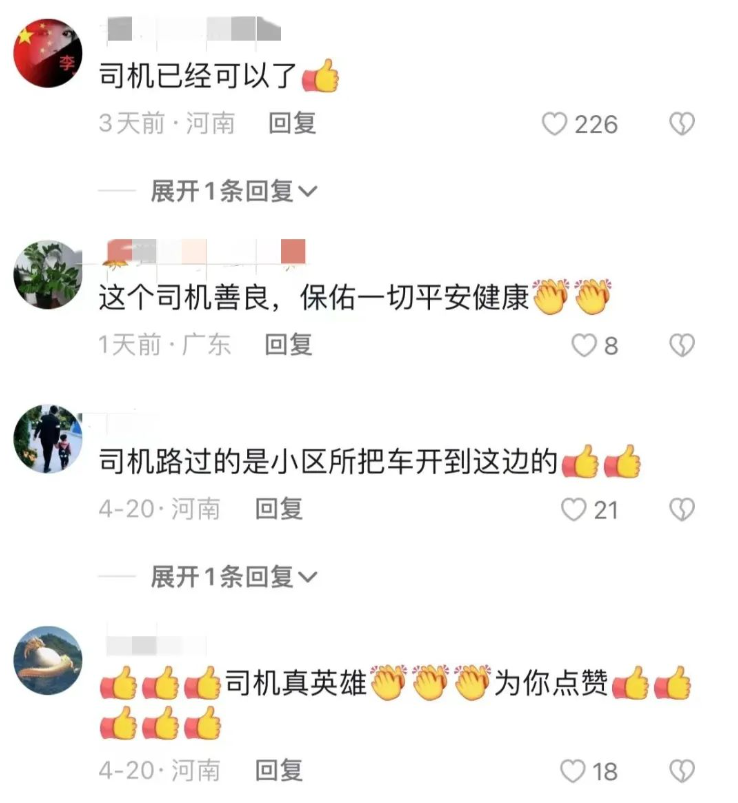Reply to the comment 司机路过的是小区

coord(279,508)
